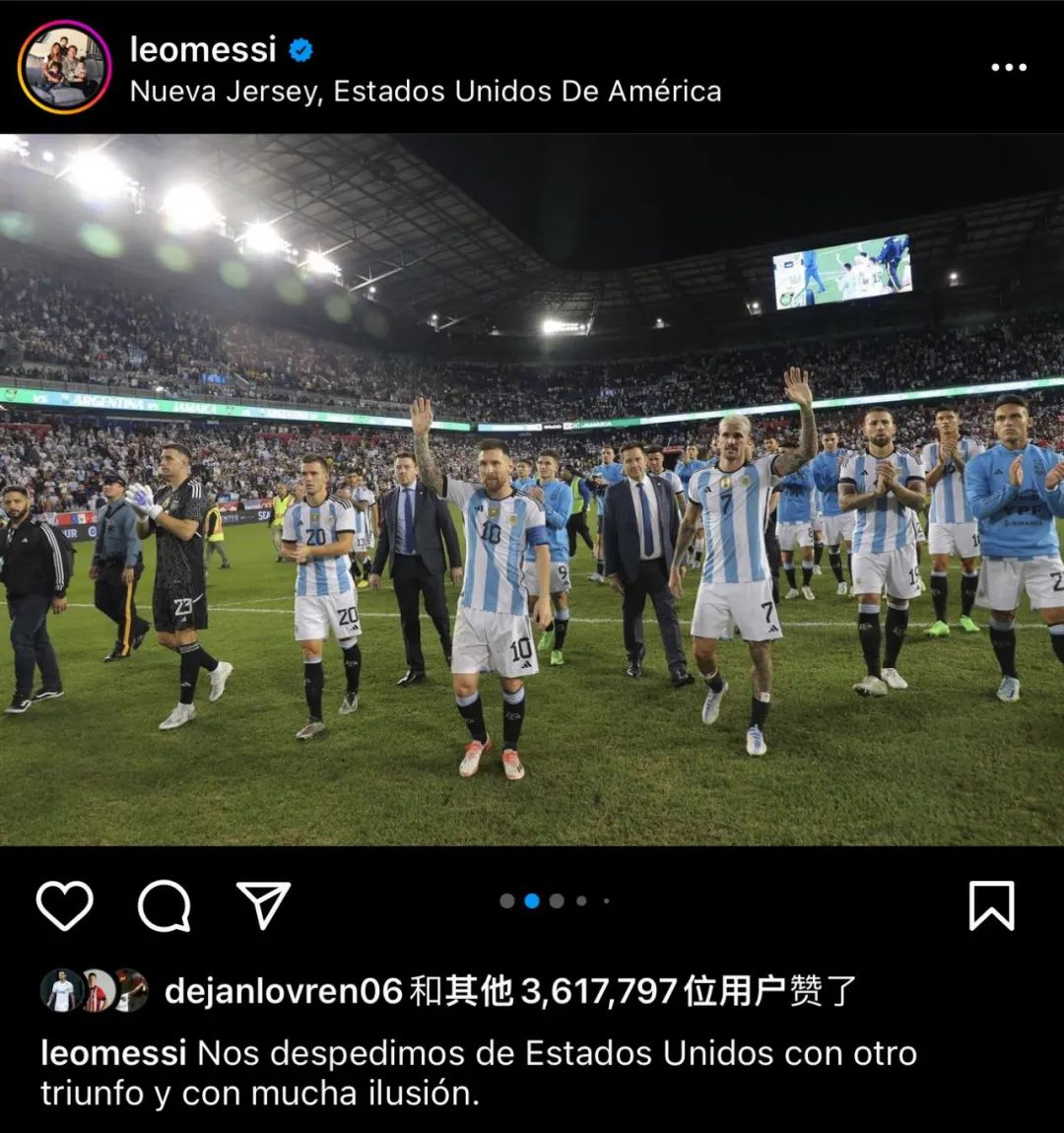Open comments via the speech bubble icon
Image resolution: width=1064 pixels, height=1133 pixels.
click(164, 904)
